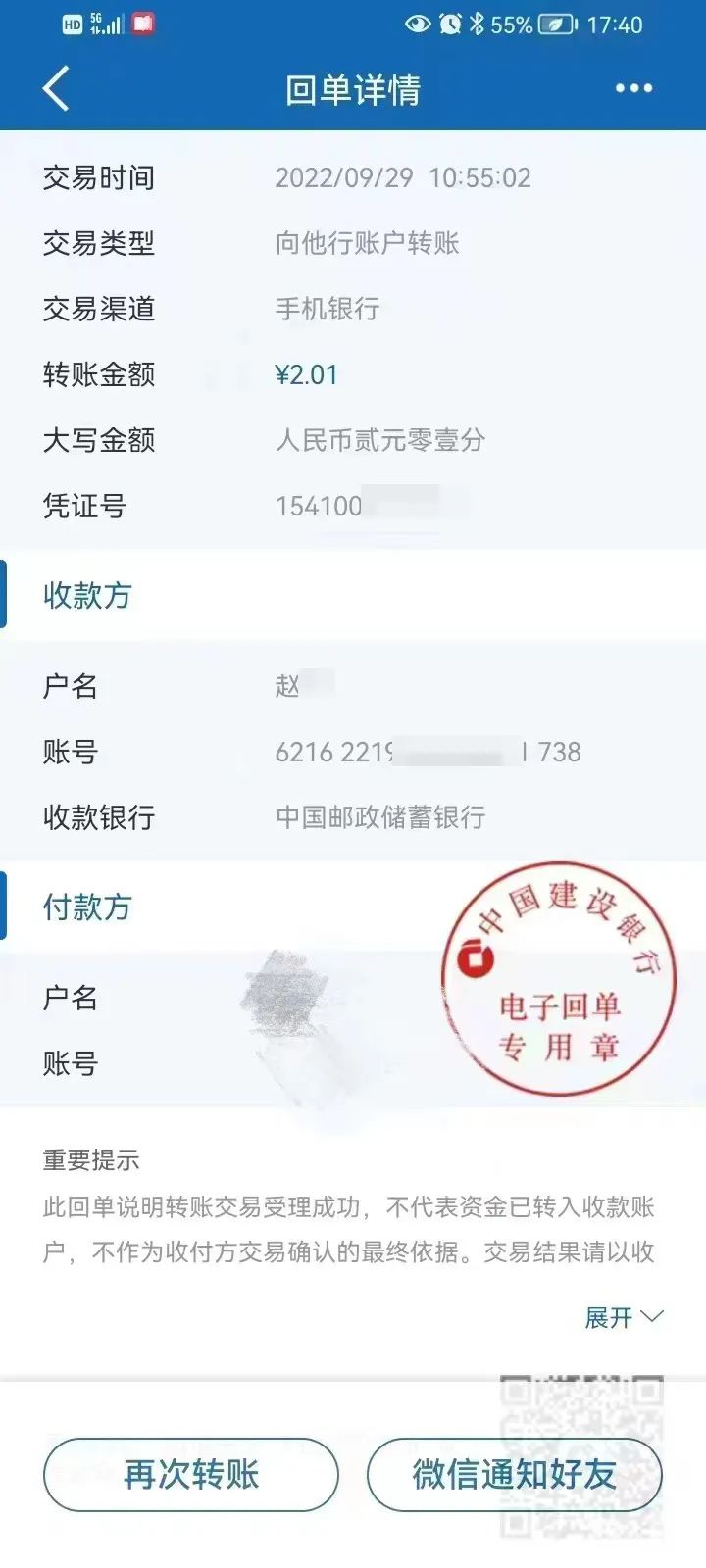Tap the alarm clock status bar icon
Image resolution: width=706 pixels, height=1568 pixels.
[451, 24]
